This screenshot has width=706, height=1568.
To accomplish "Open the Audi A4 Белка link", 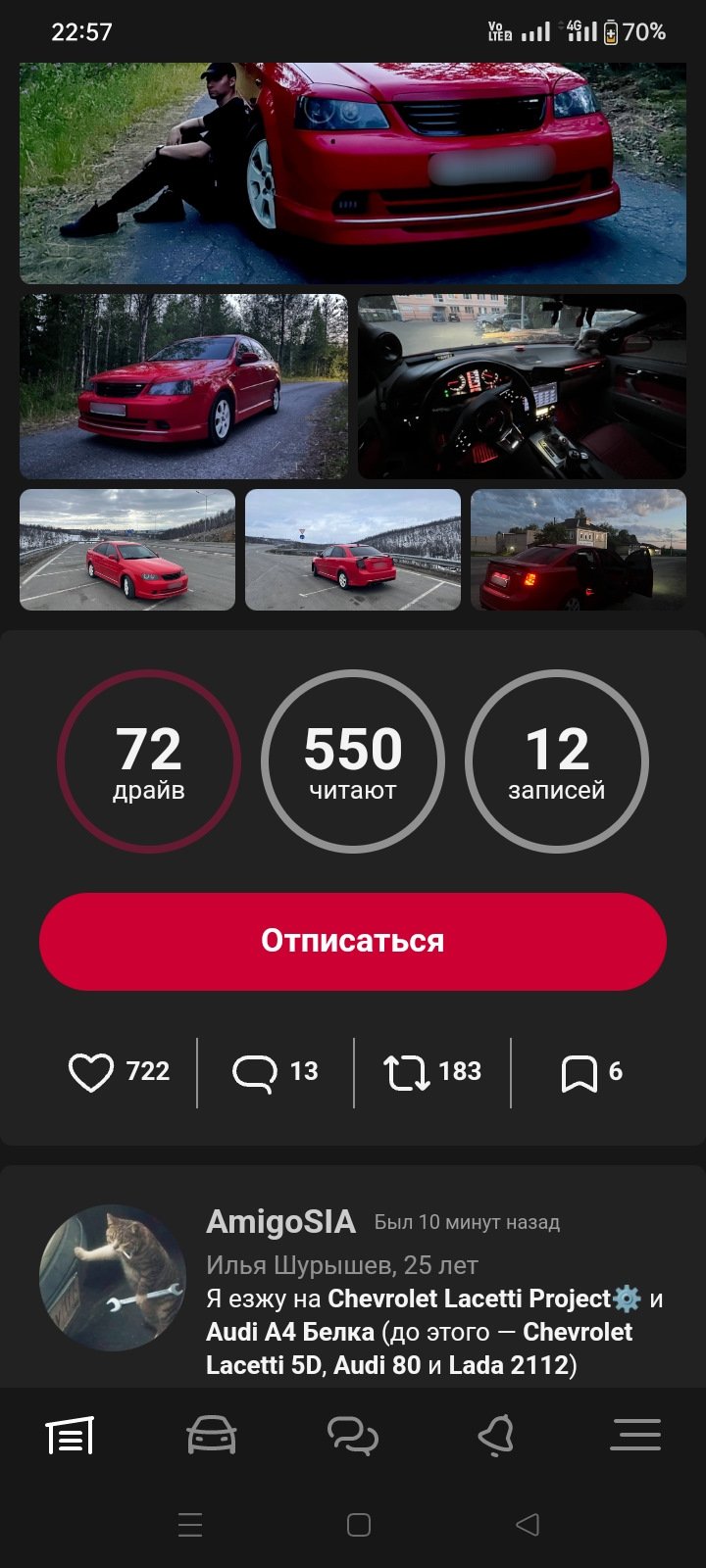I will coord(290,1333).
